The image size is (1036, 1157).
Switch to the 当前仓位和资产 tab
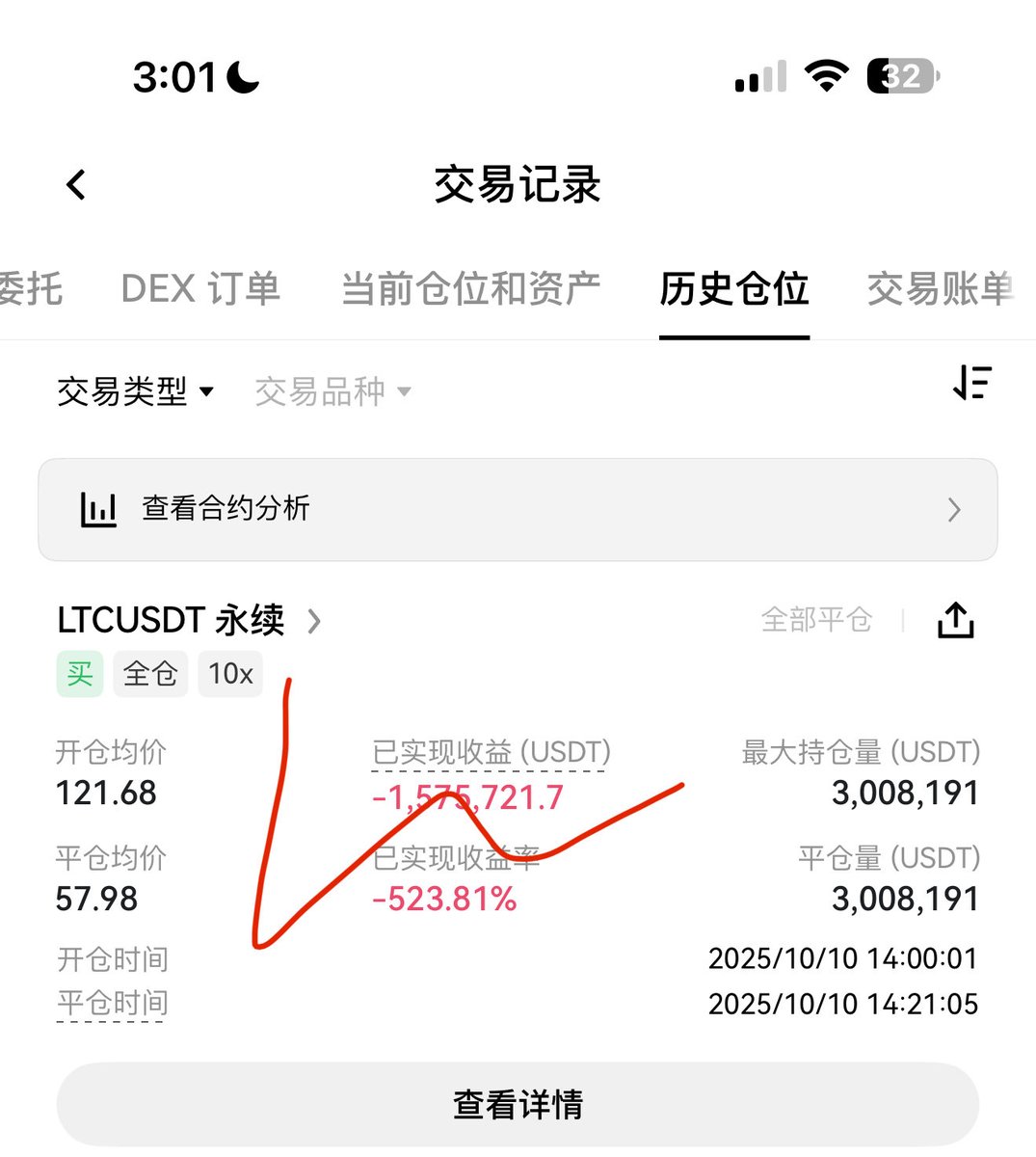click(x=470, y=288)
